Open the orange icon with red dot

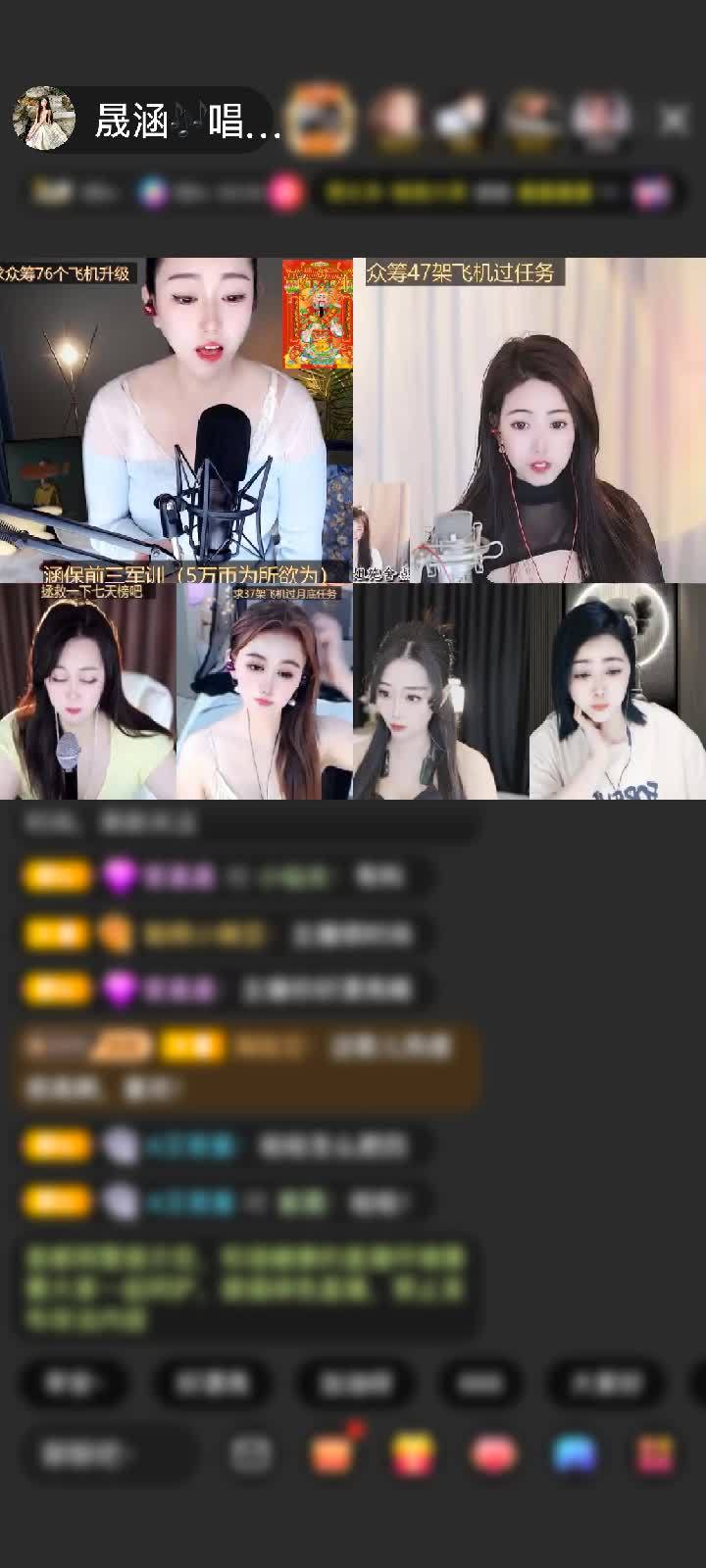click(332, 1452)
